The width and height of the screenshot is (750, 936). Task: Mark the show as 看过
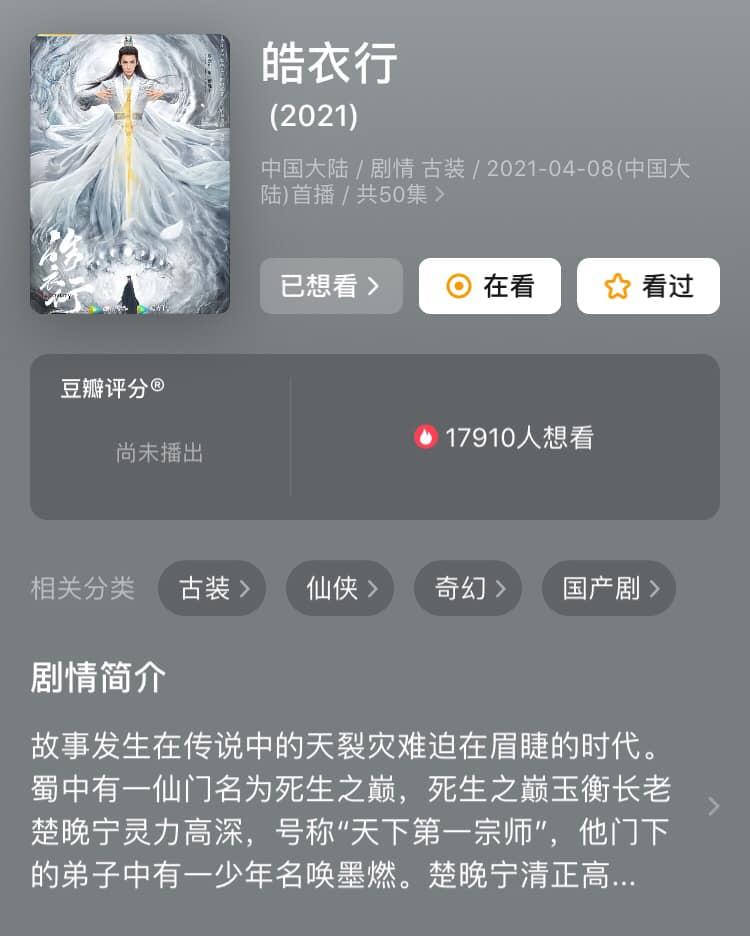tap(648, 286)
